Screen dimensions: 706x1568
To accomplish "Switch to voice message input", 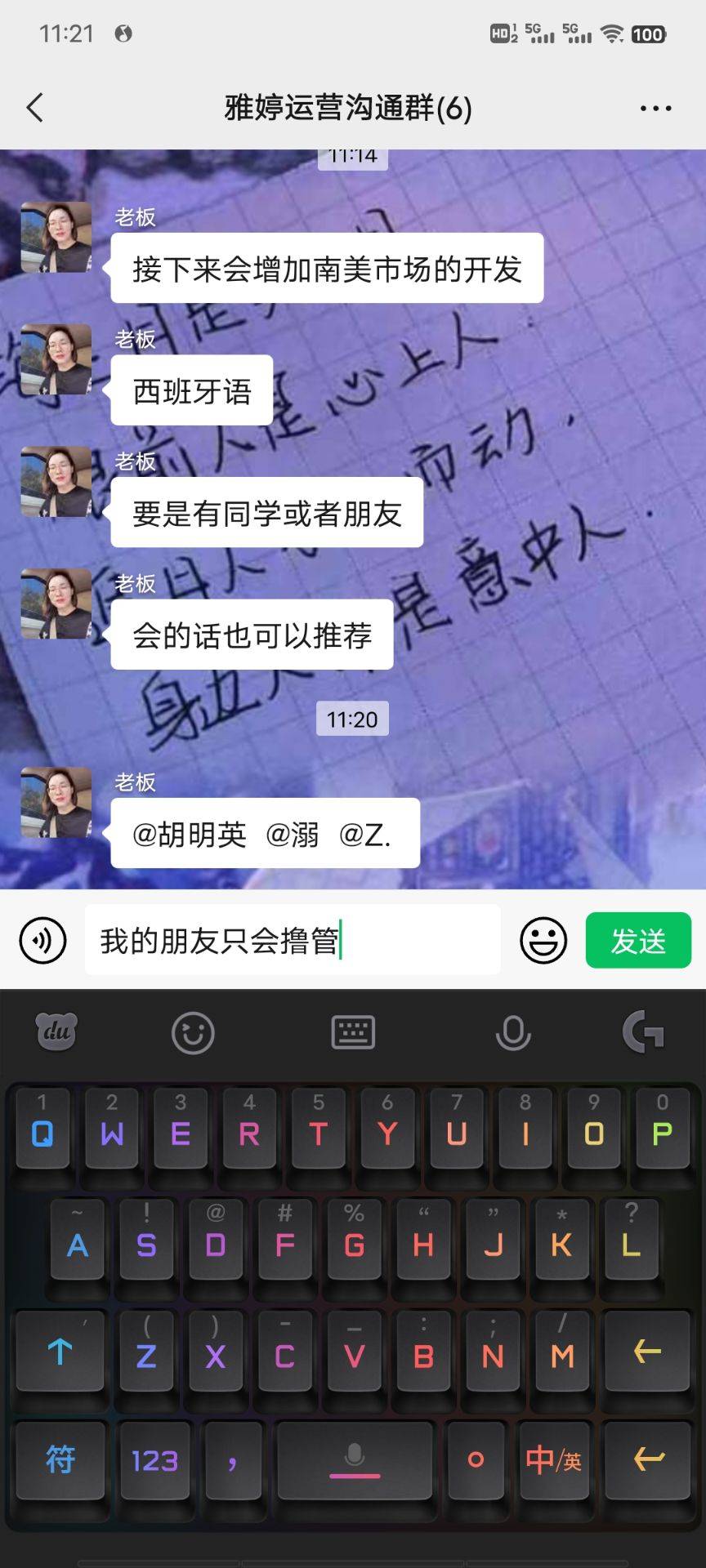I will coord(42,941).
